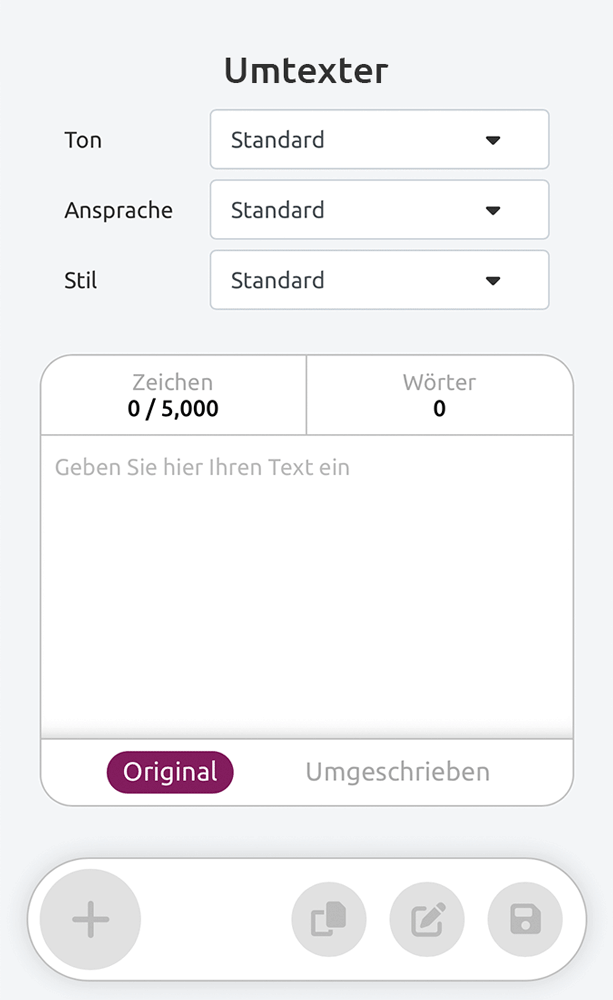Open the Ton dropdown
Image resolution: width=613 pixels, height=1000 pixels.
coord(380,140)
